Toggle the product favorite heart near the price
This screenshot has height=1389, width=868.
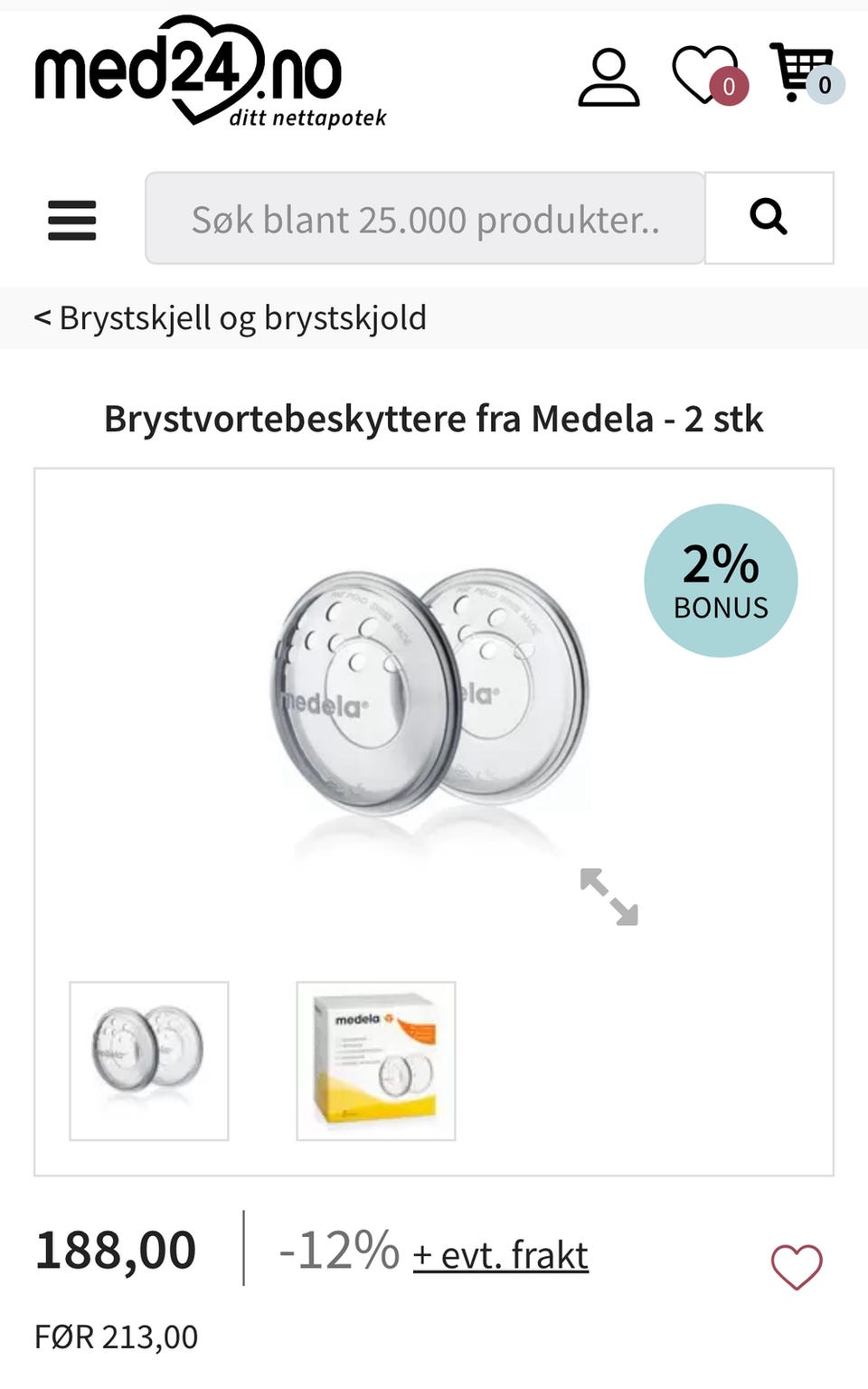click(x=797, y=1266)
